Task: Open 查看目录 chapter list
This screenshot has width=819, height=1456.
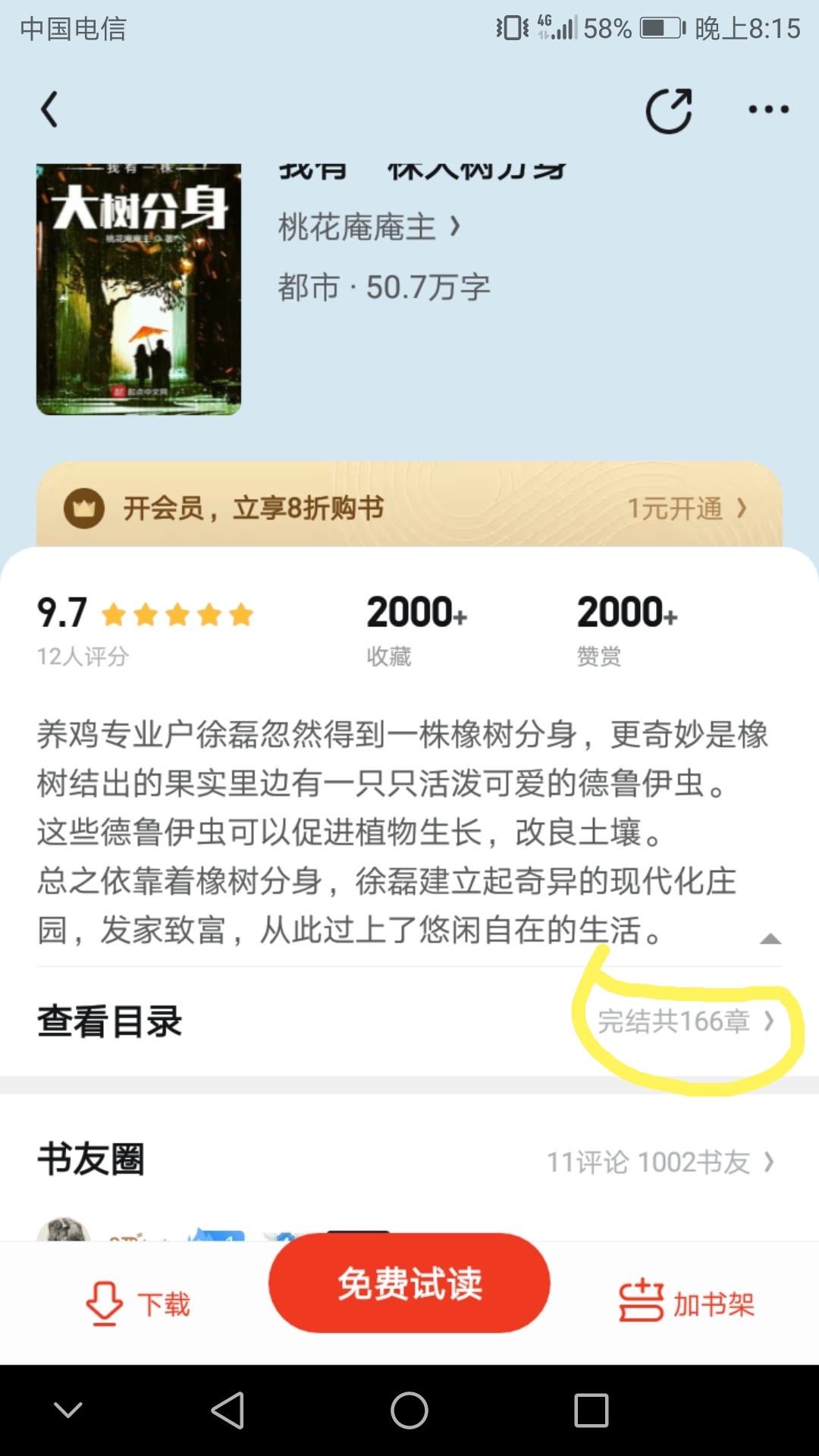Action: [x=409, y=1021]
